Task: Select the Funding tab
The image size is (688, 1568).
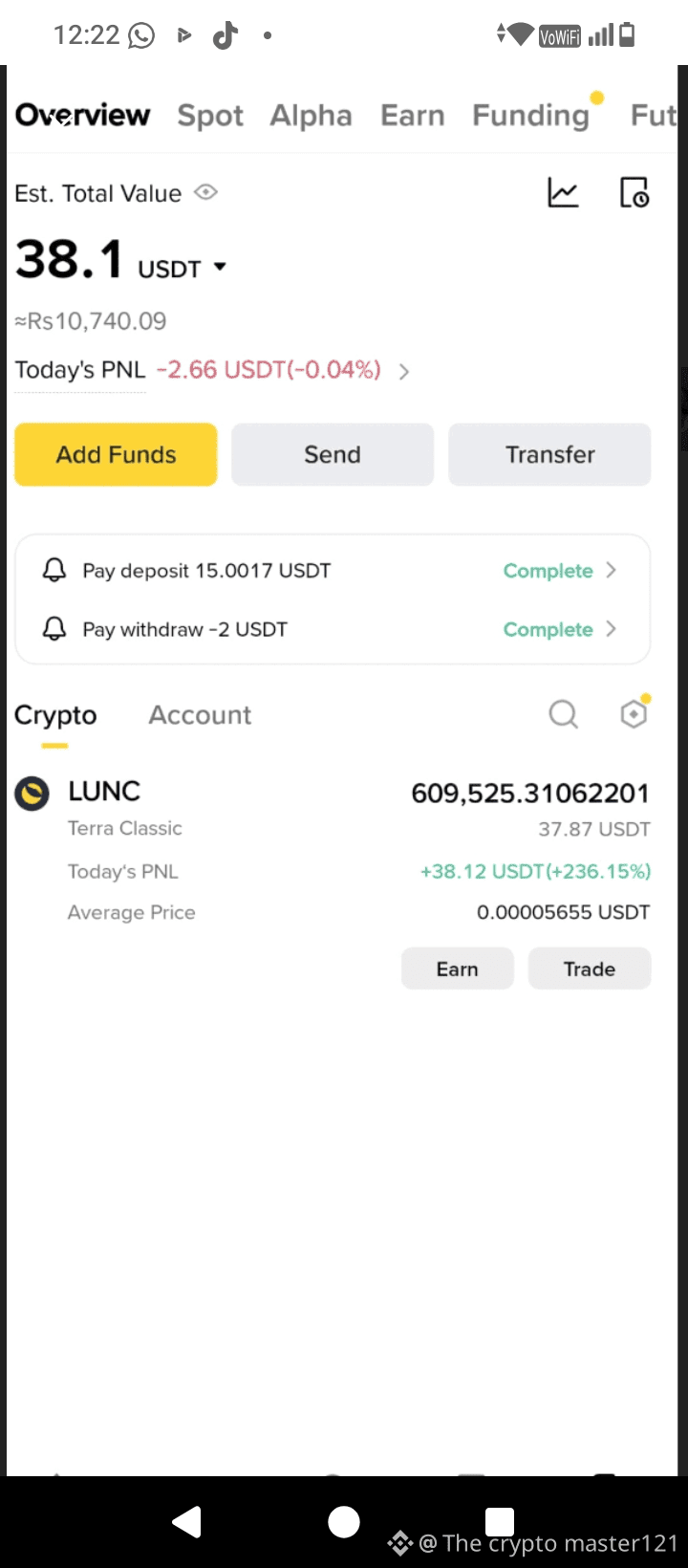Action: click(x=530, y=116)
